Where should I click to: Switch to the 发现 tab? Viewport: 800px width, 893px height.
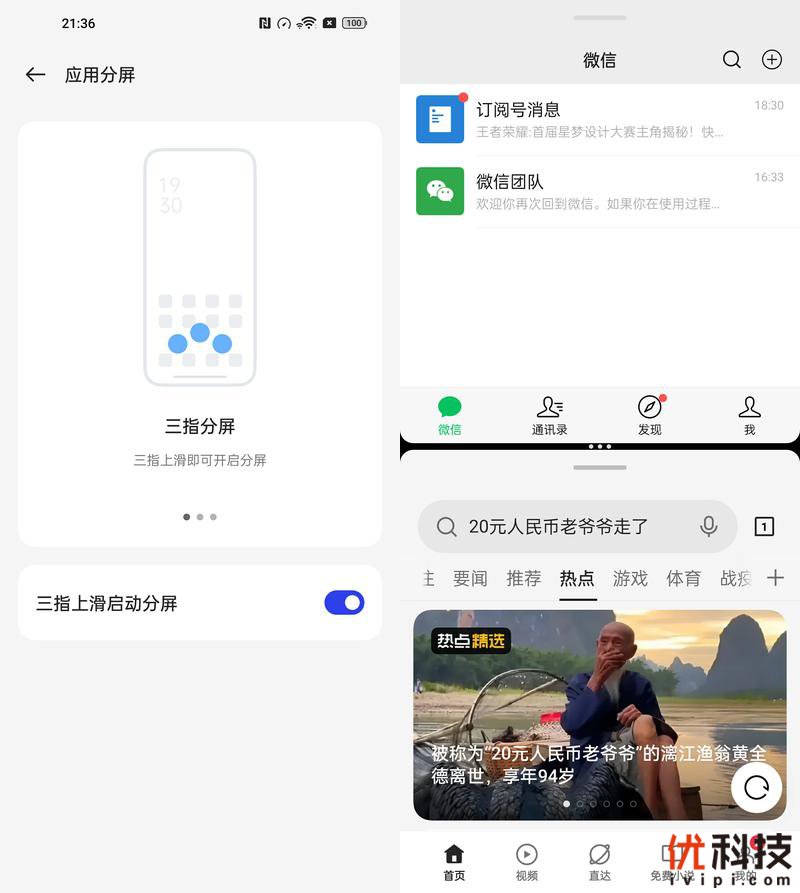coord(650,415)
